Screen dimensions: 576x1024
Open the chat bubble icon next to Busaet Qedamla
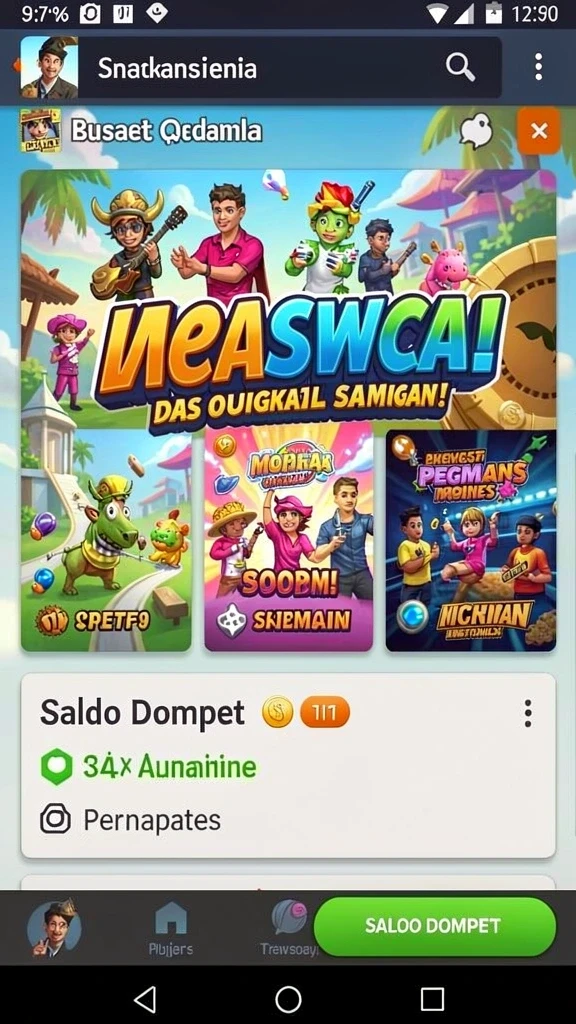pyautogui.click(x=477, y=130)
